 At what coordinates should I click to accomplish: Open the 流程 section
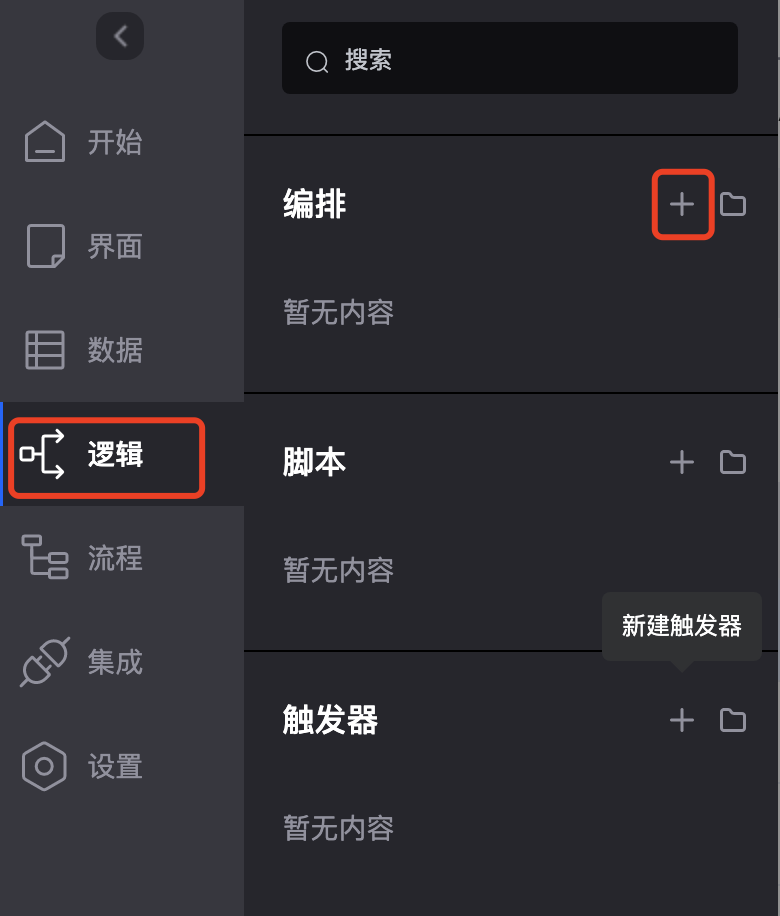pos(85,558)
